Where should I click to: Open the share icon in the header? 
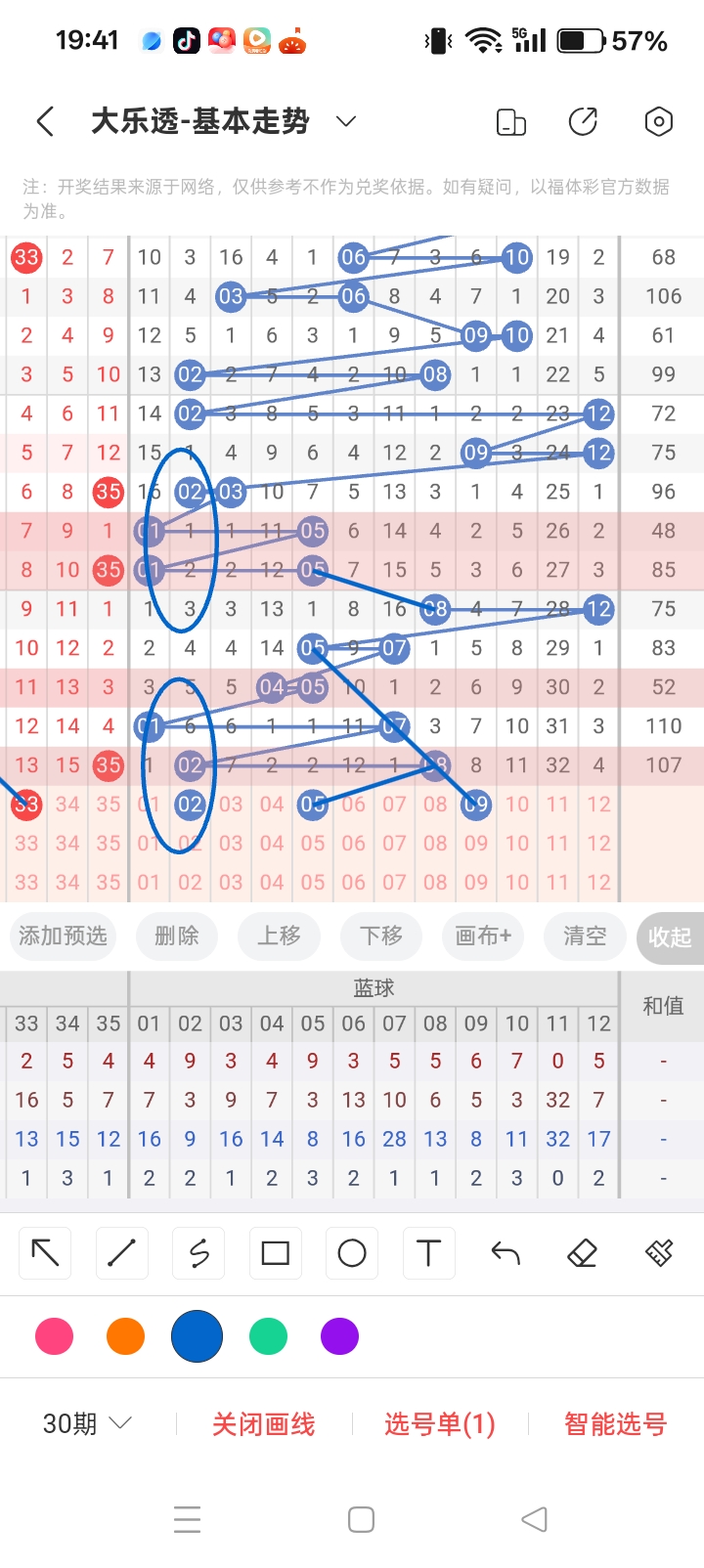[583, 121]
